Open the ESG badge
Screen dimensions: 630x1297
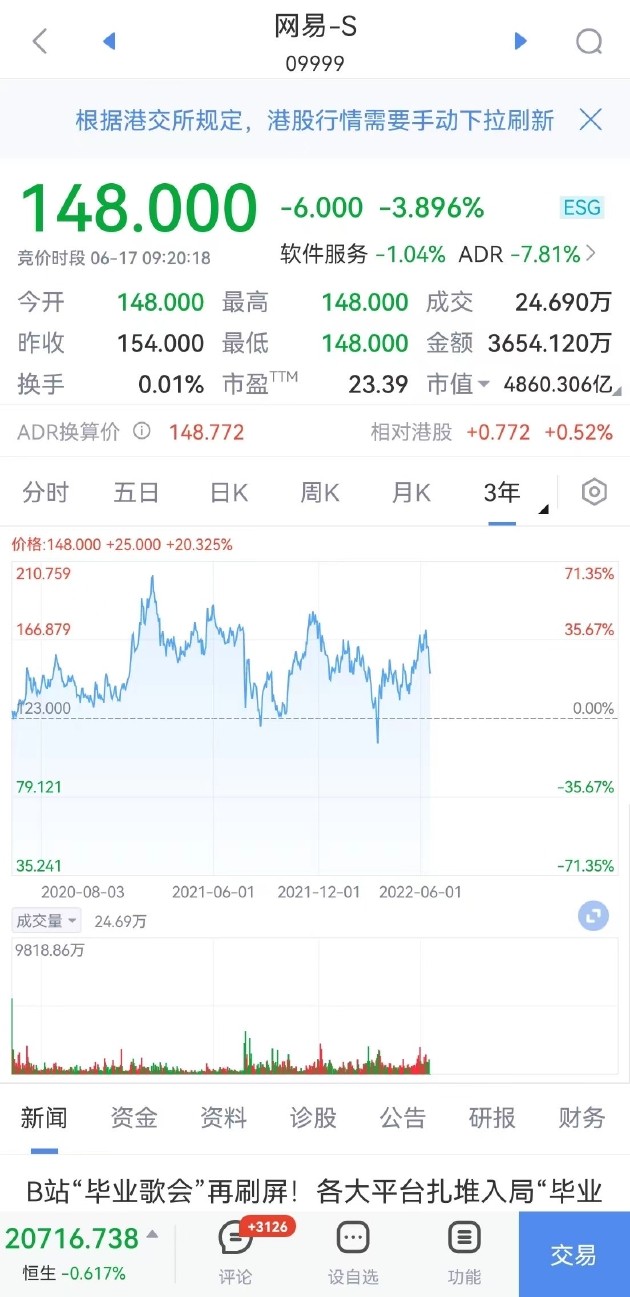click(582, 208)
